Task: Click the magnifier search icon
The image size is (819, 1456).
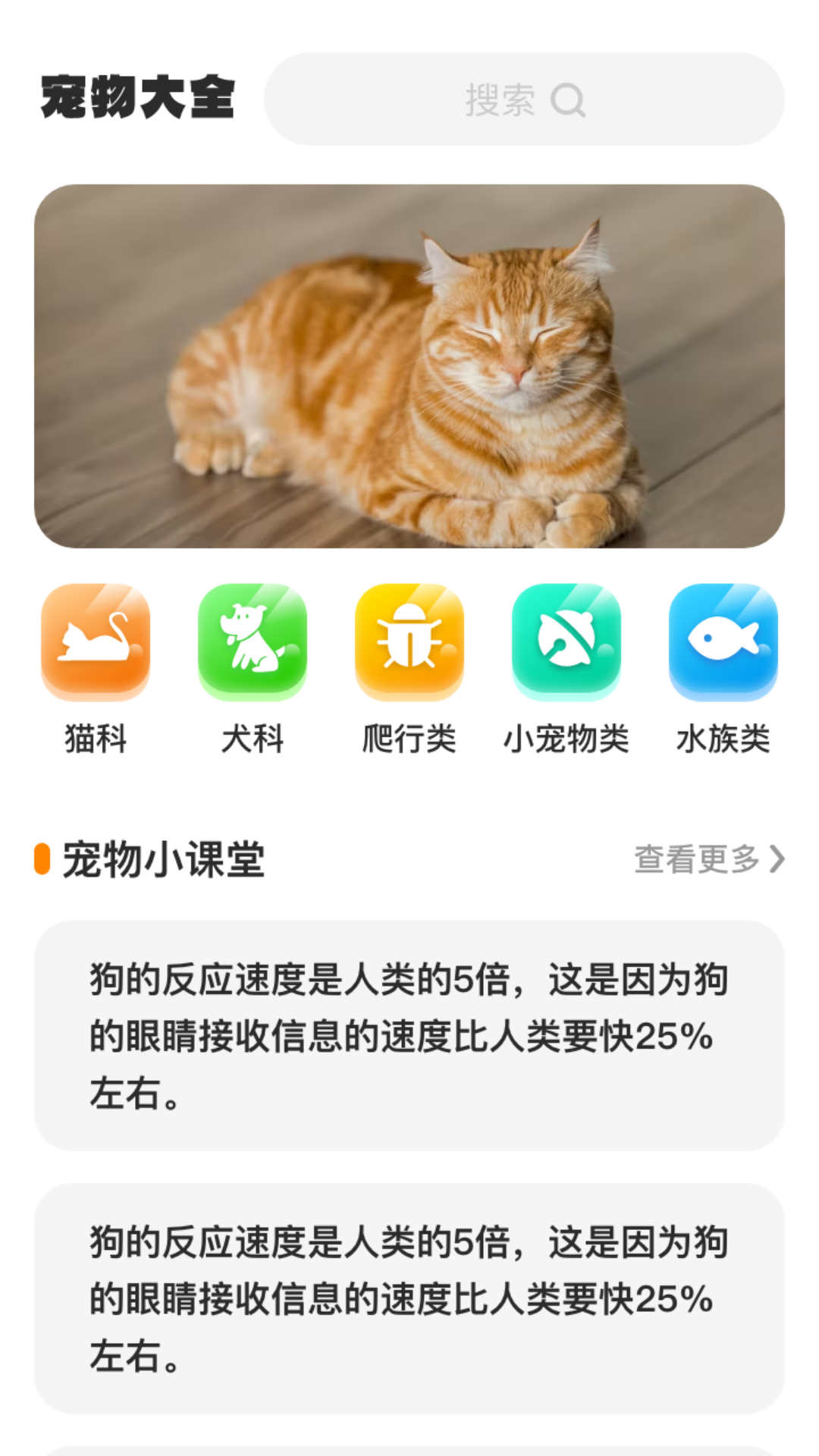Action: (568, 101)
